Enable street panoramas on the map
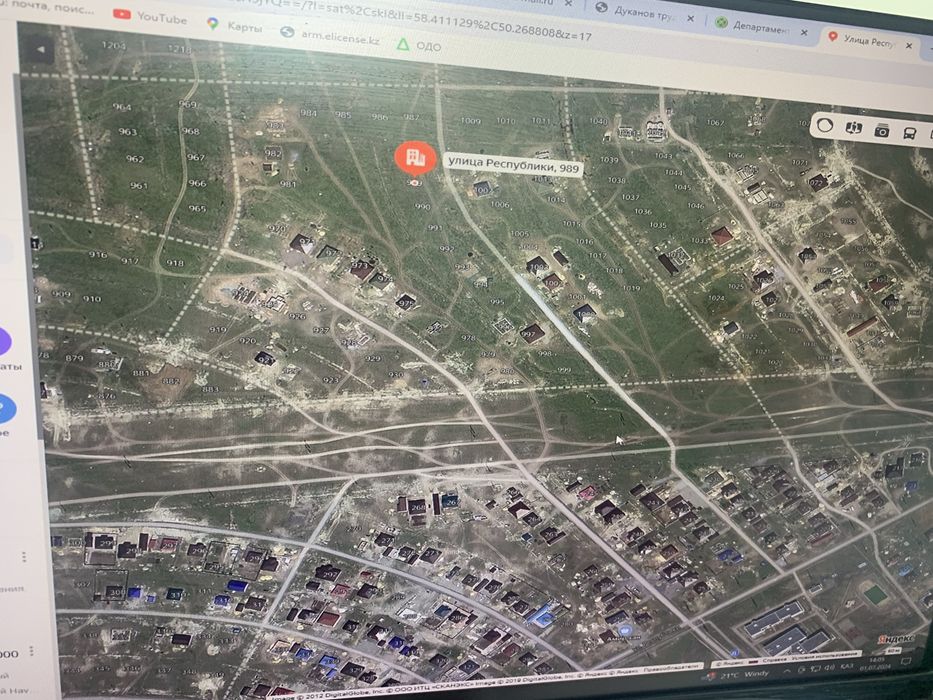This screenshot has height=700, width=933. (x=853, y=128)
